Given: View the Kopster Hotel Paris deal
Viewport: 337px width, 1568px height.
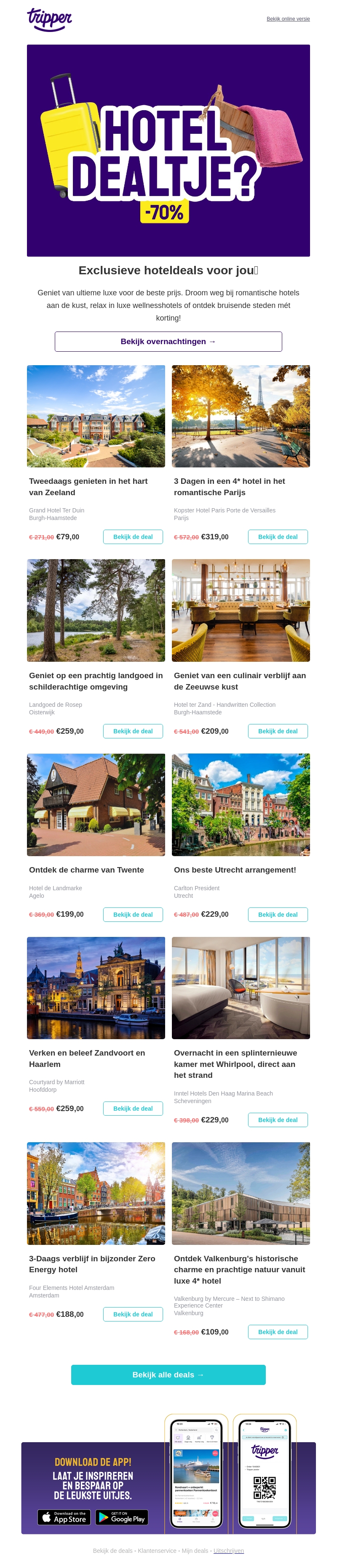Looking at the screenshot, I should (x=277, y=537).
